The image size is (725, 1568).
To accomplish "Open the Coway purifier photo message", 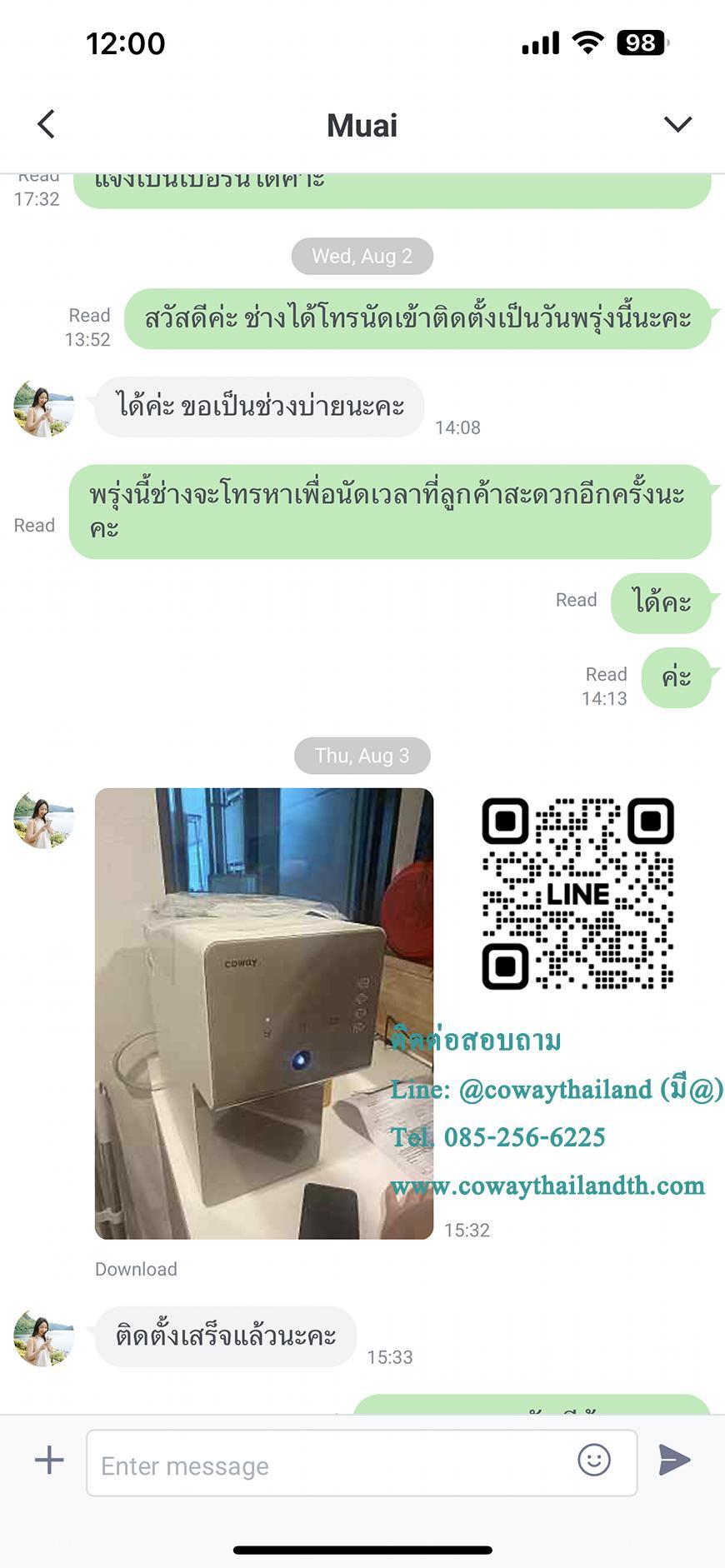I will (263, 1013).
